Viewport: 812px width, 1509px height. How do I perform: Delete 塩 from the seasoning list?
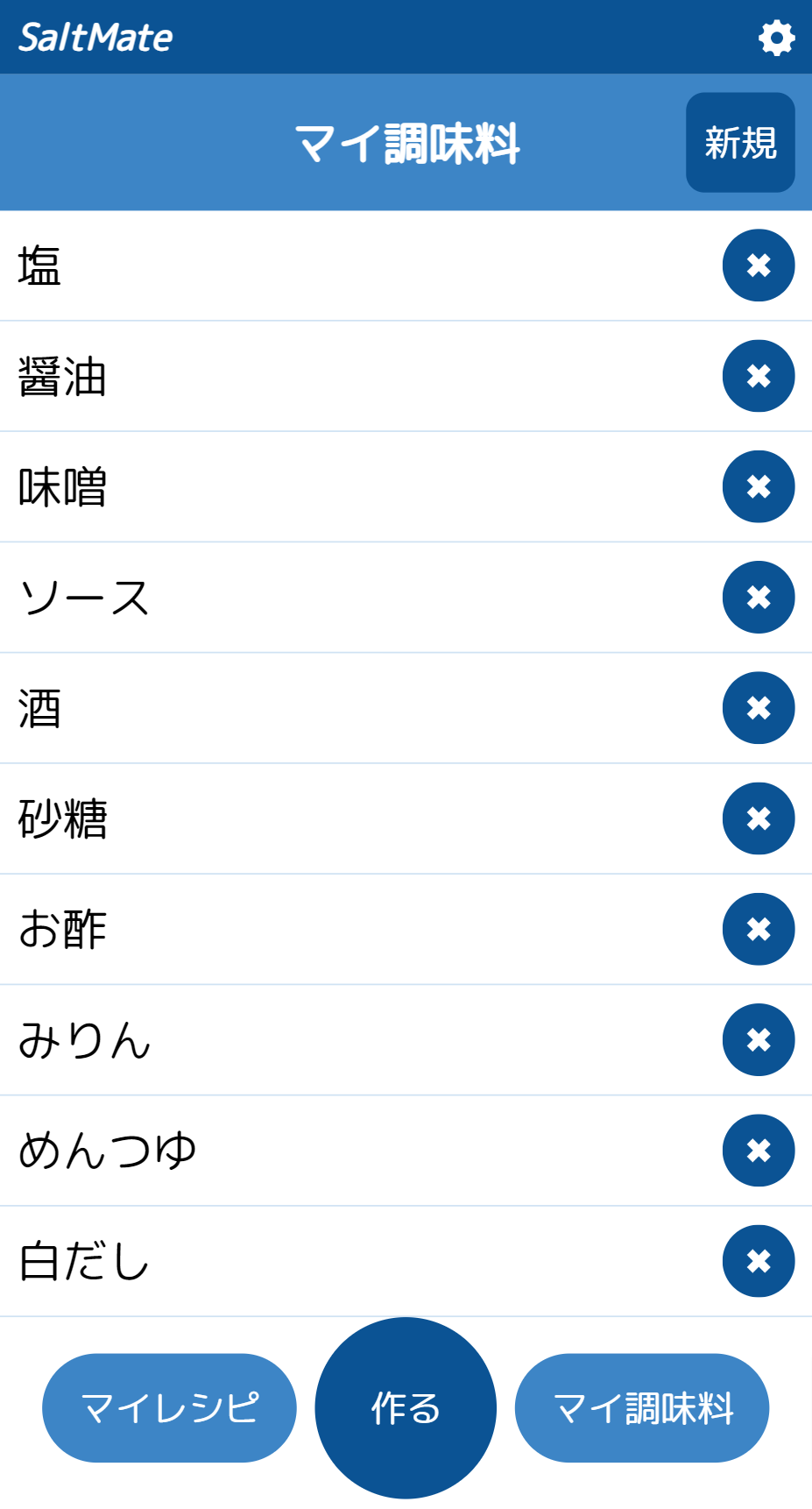point(759,266)
